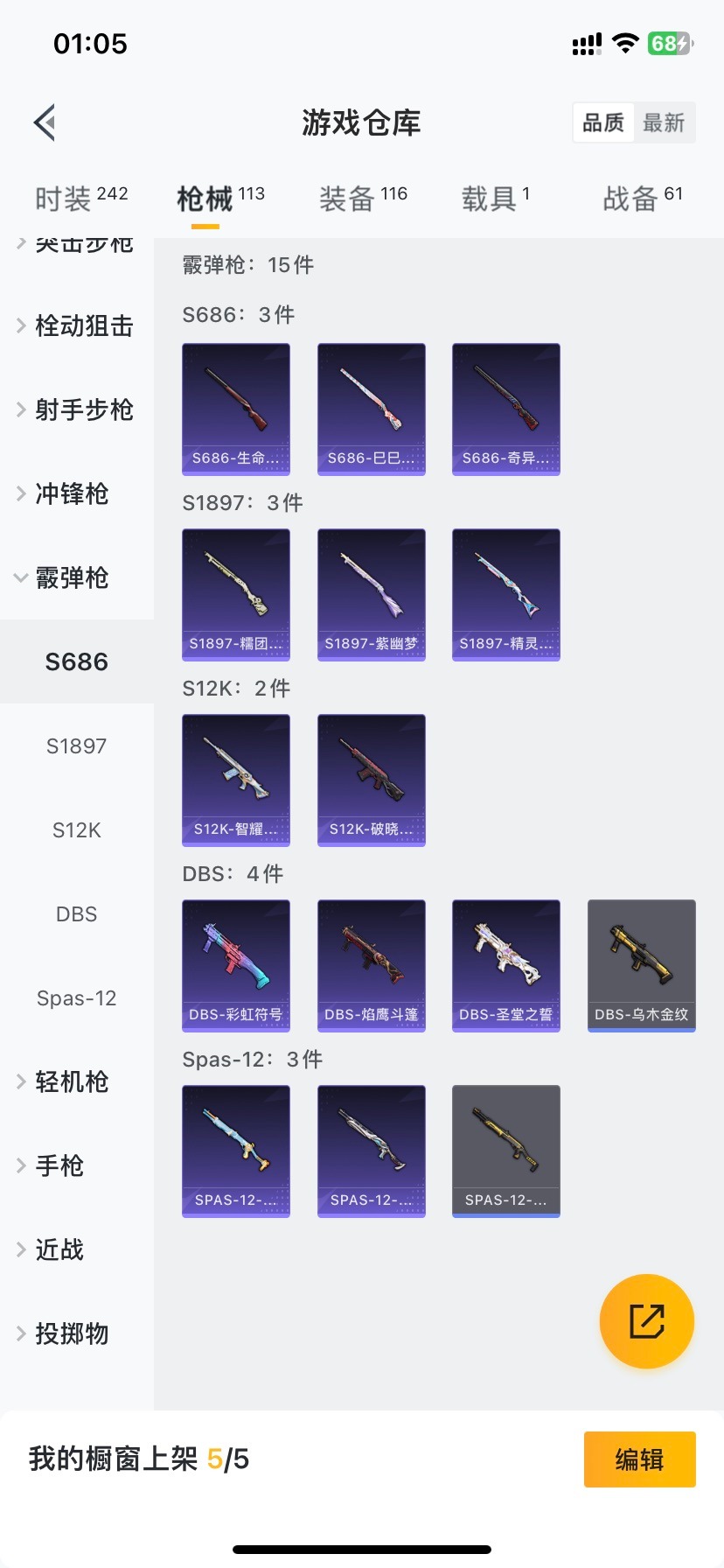Open the DBS-乌木金纹 skin
Image resolution: width=724 pixels, height=1568 pixels.
tap(642, 966)
